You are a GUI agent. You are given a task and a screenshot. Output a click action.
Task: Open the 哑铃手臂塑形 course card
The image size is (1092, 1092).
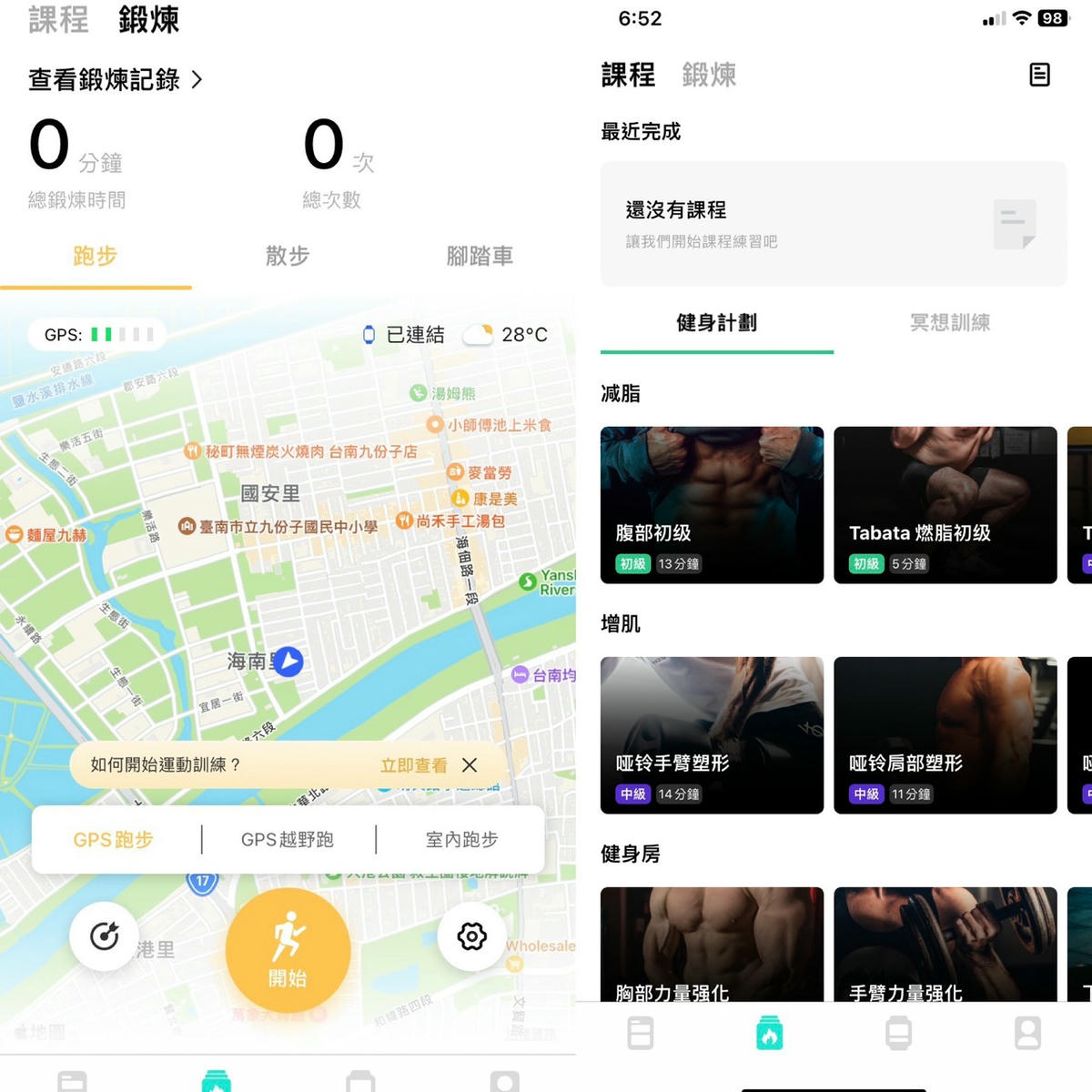pyautogui.click(x=712, y=735)
